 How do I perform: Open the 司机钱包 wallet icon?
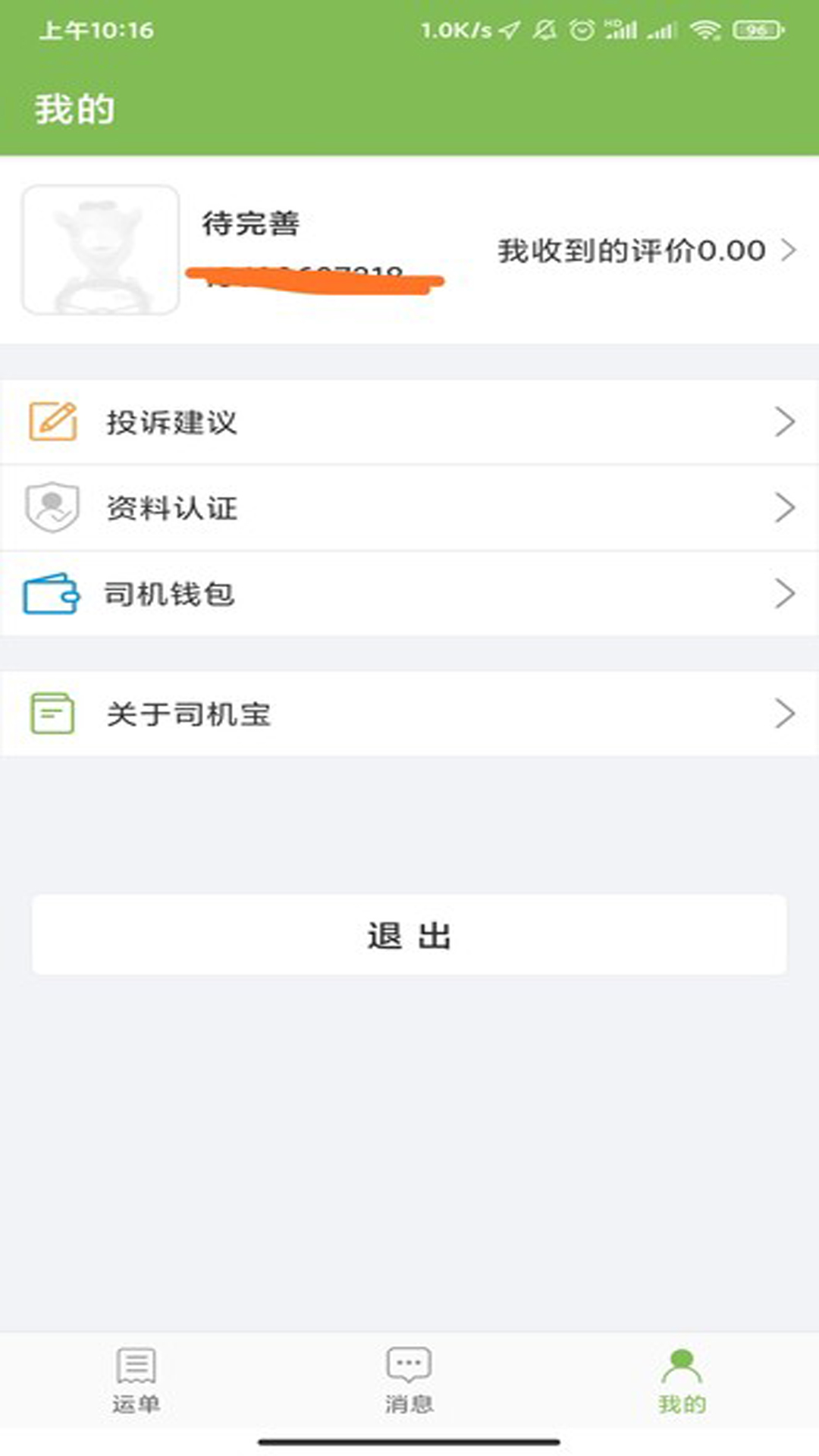tap(52, 595)
